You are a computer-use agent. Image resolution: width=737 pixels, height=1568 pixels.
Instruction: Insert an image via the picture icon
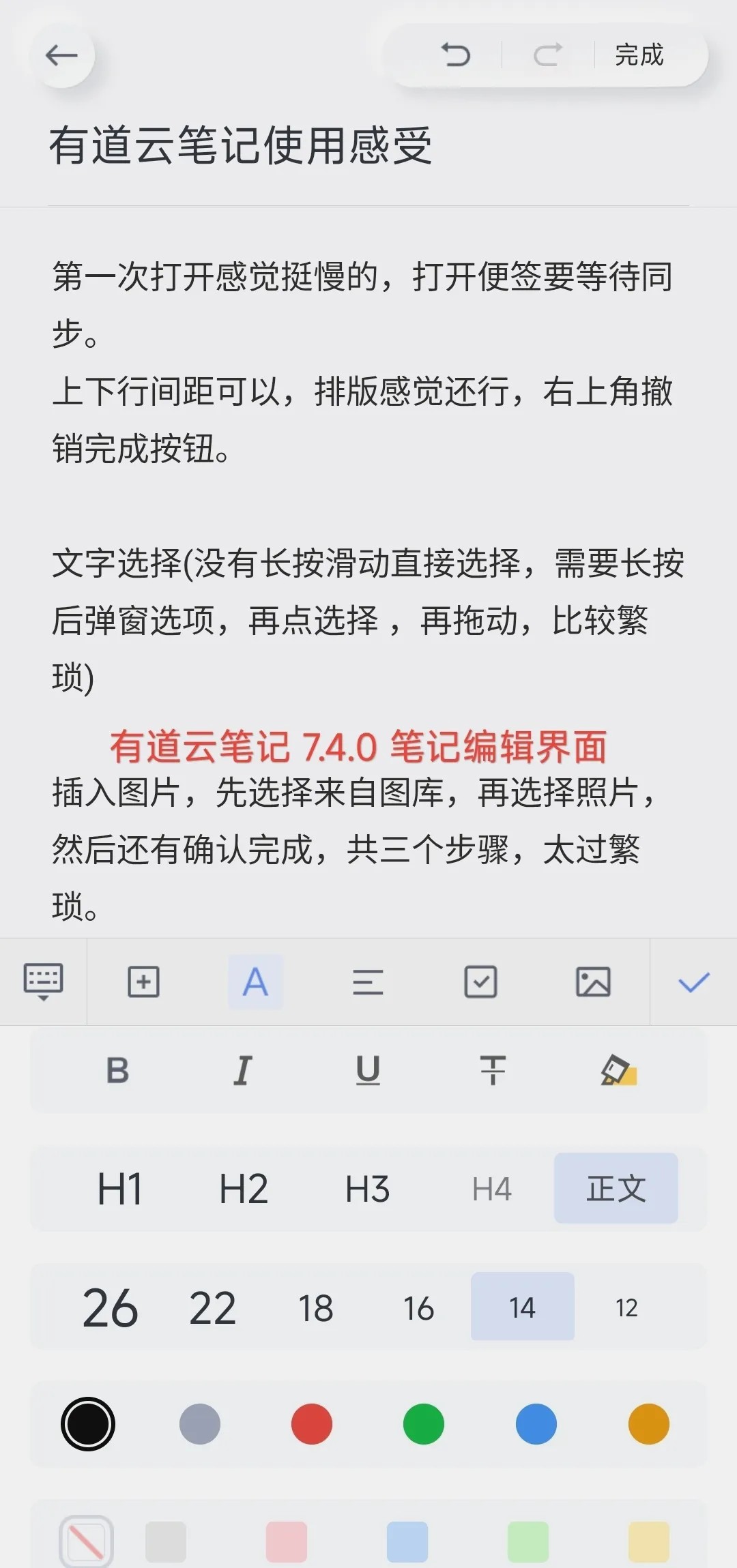592,982
